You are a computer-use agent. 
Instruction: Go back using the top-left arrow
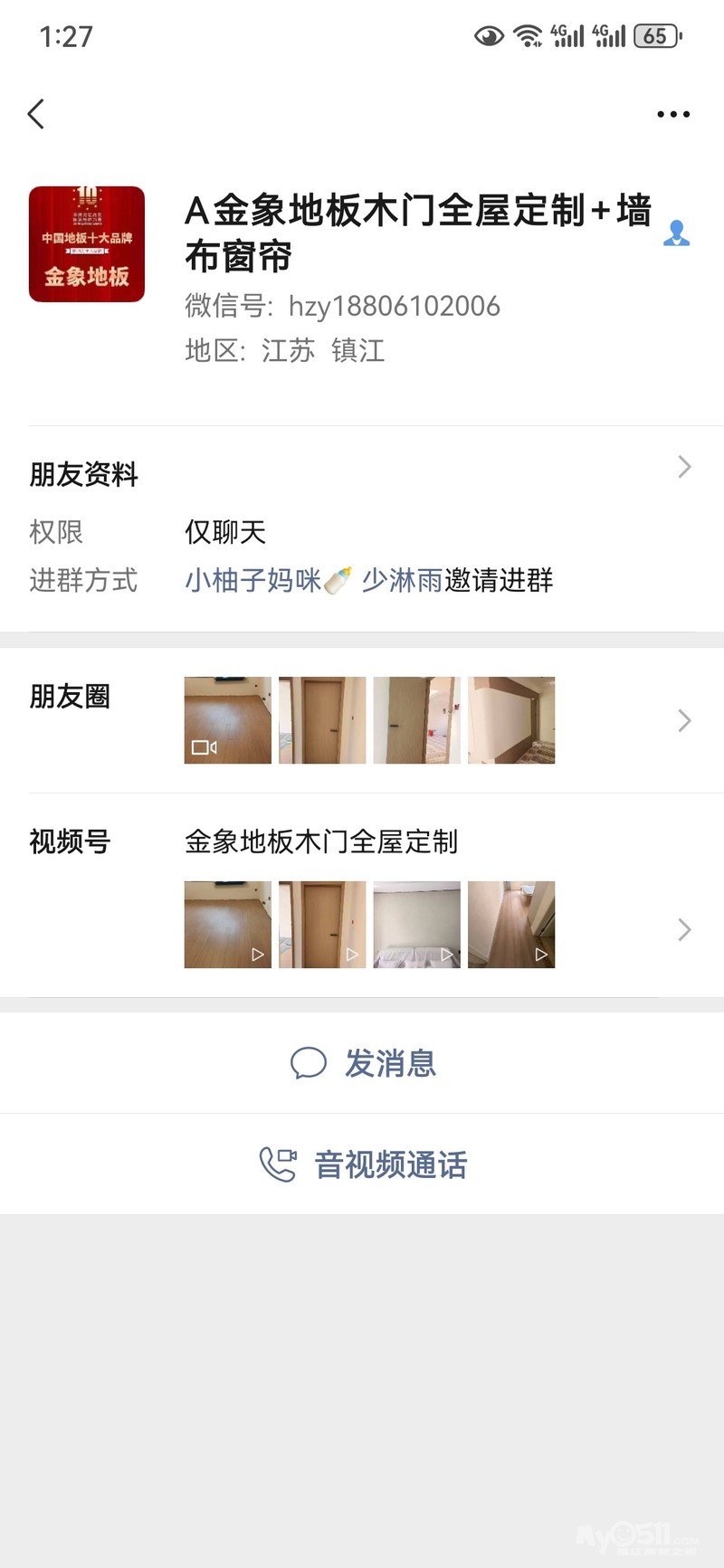tap(36, 114)
